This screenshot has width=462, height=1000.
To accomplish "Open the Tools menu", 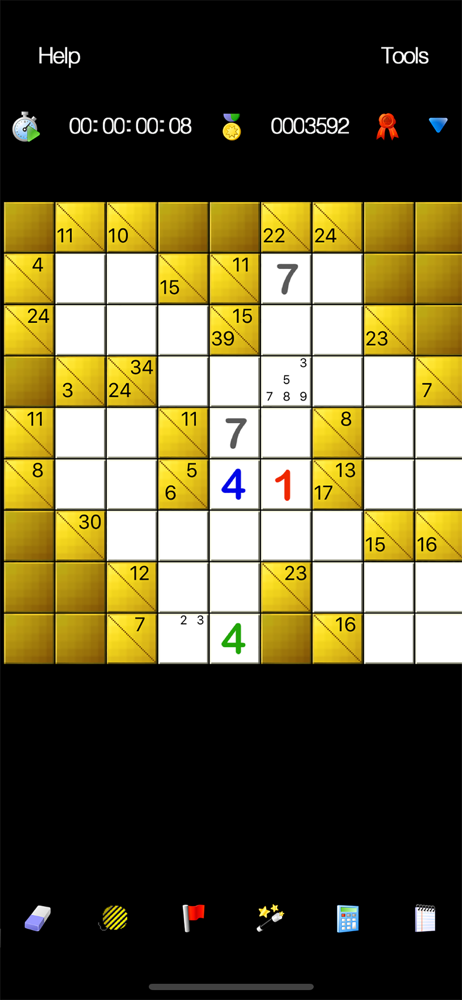I will coord(405,56).
